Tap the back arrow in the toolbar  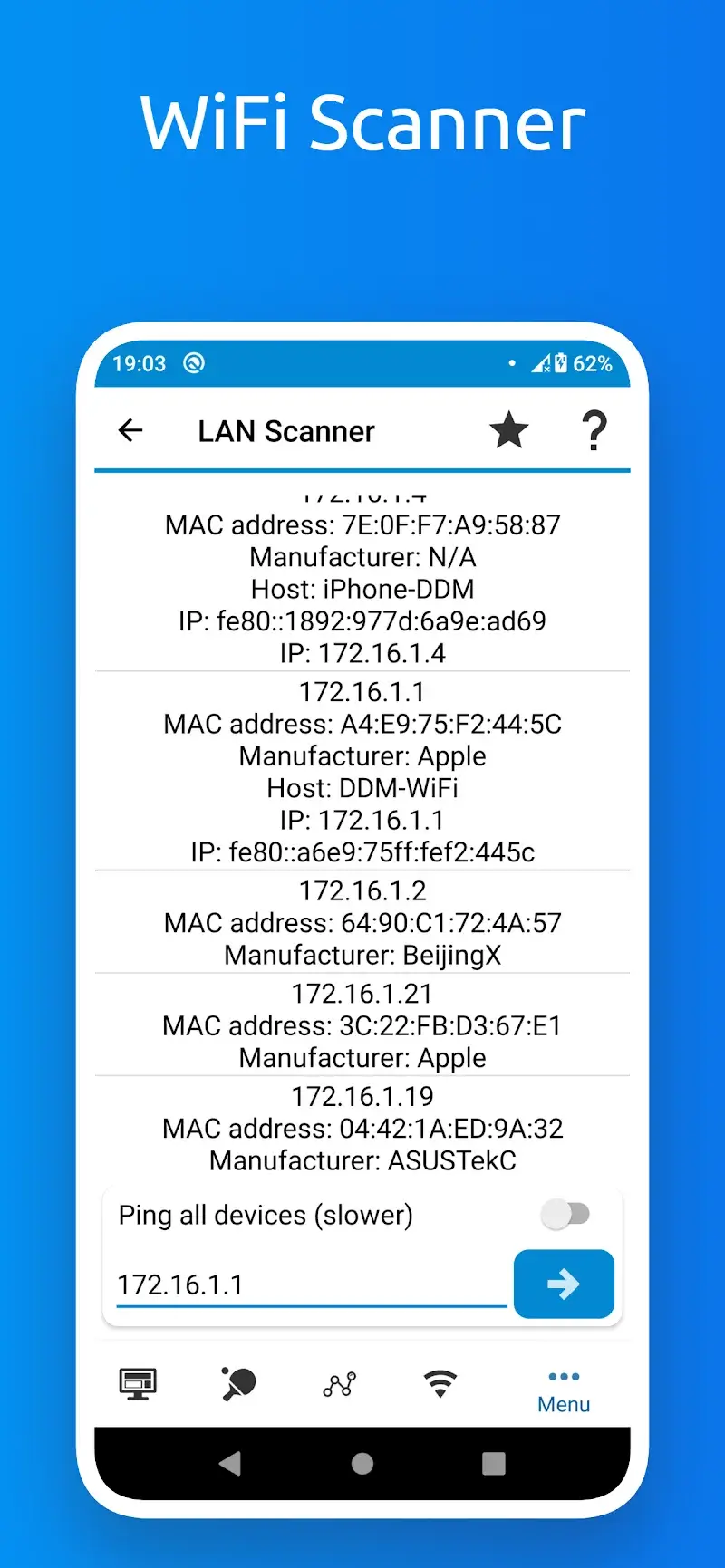click(130, 431)
